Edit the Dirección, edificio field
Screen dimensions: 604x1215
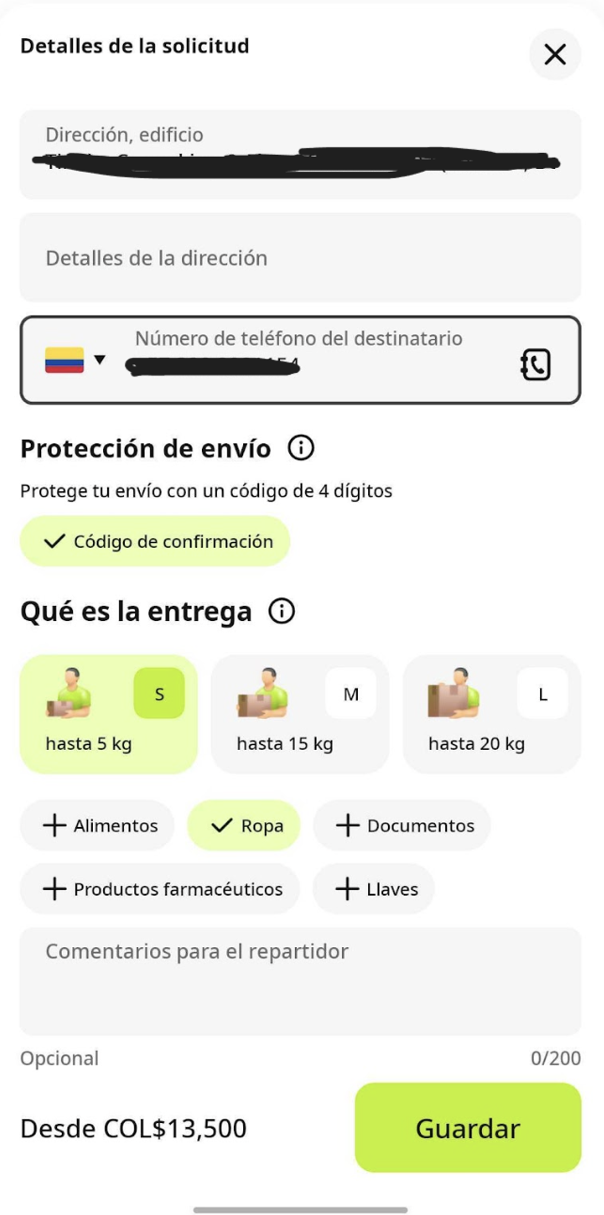pyautogui.click(x=300, y=154)
